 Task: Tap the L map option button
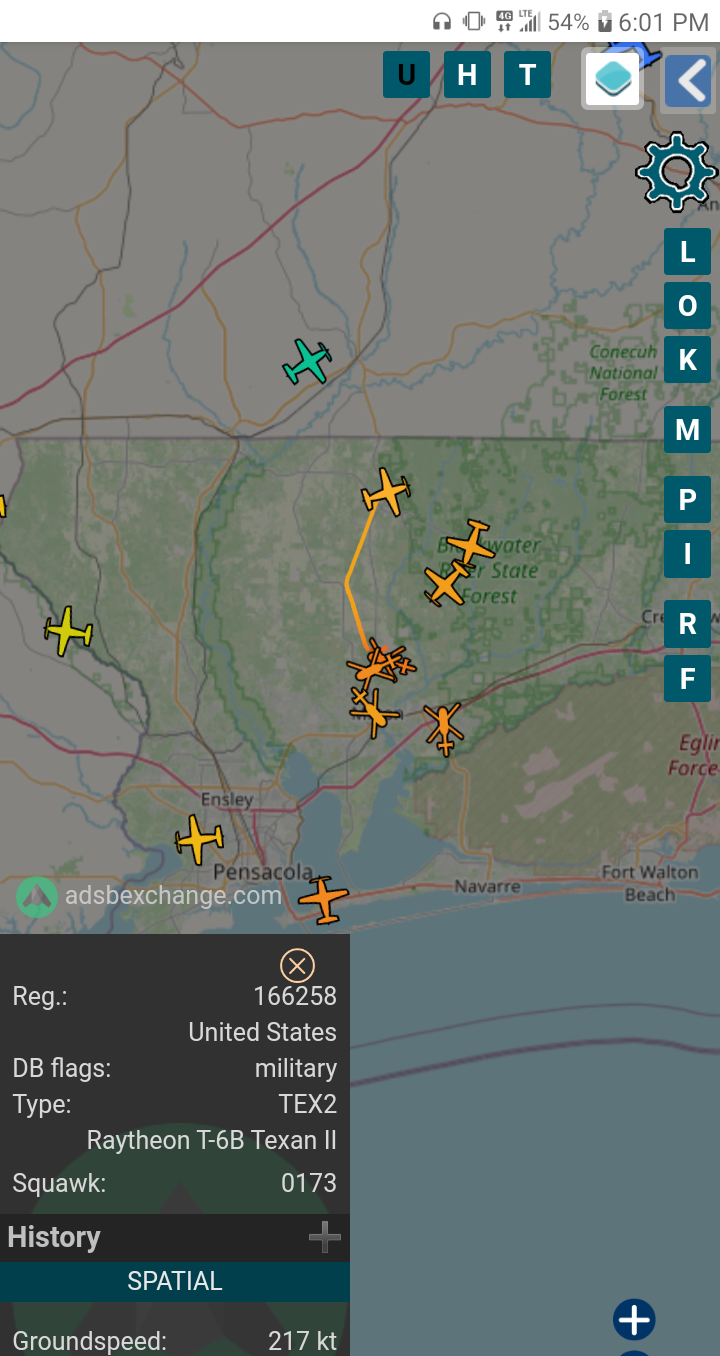pyautogui.click(x=687, y=252)
